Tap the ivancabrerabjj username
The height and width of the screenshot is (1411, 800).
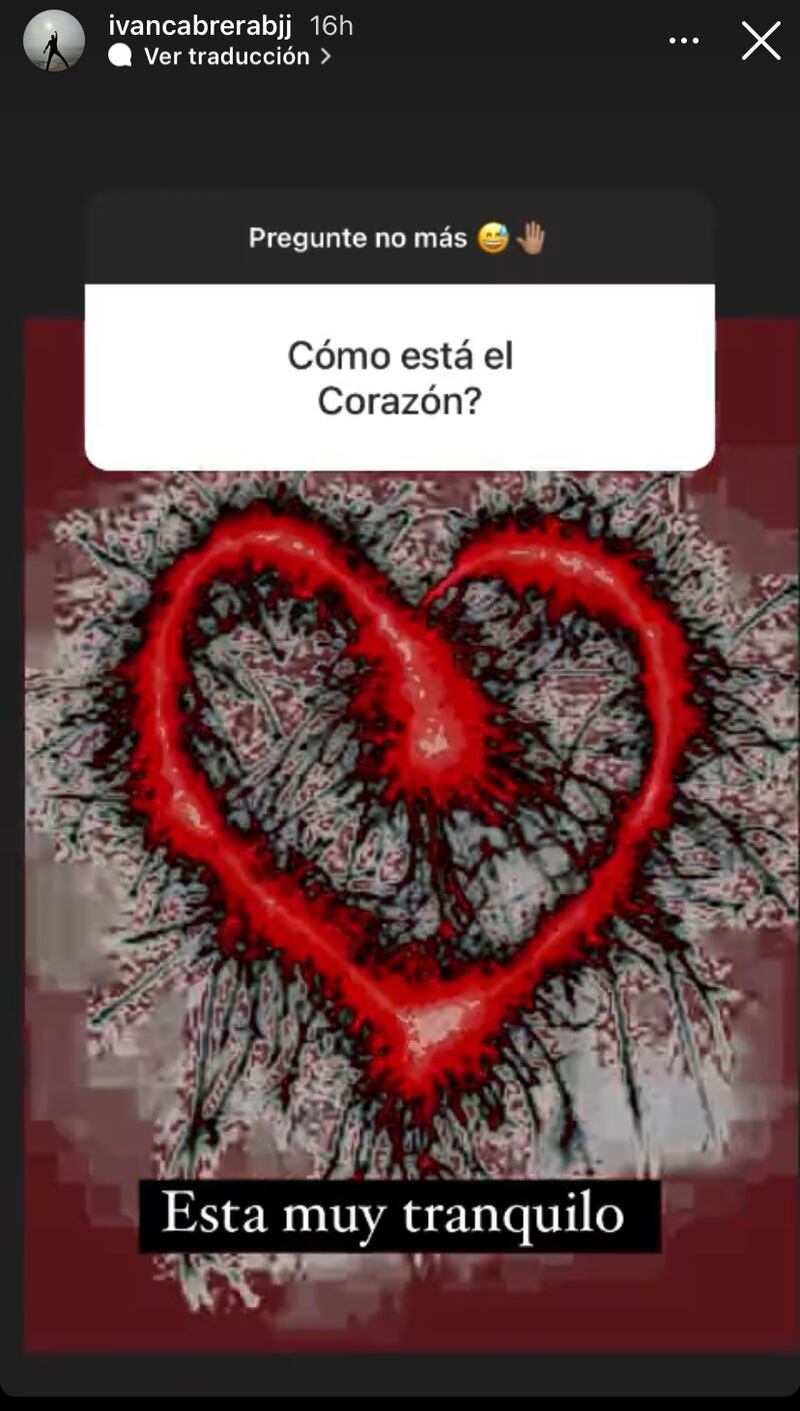click(199, 26)
